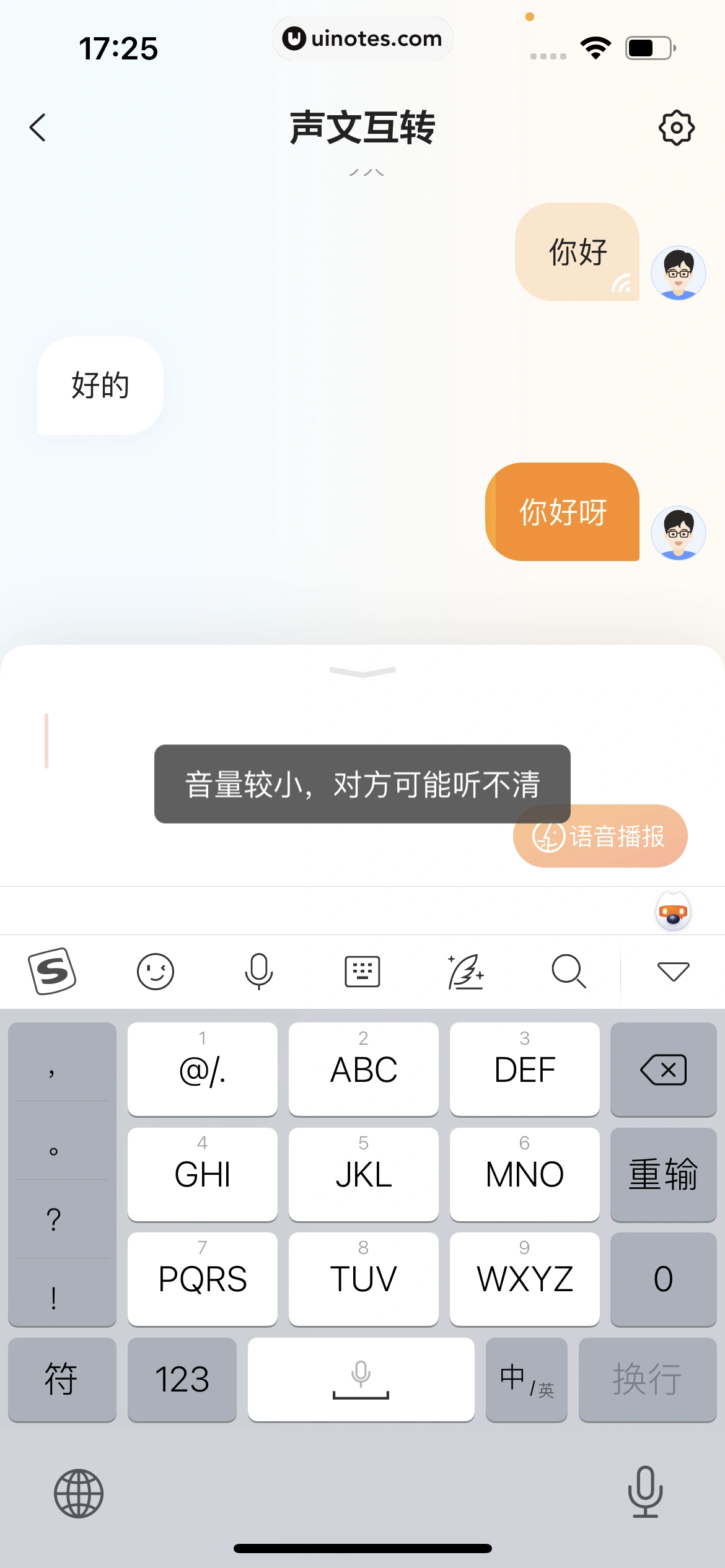Focus the text input area
The height and width of the screenshot is (1568, 725).
248,731
